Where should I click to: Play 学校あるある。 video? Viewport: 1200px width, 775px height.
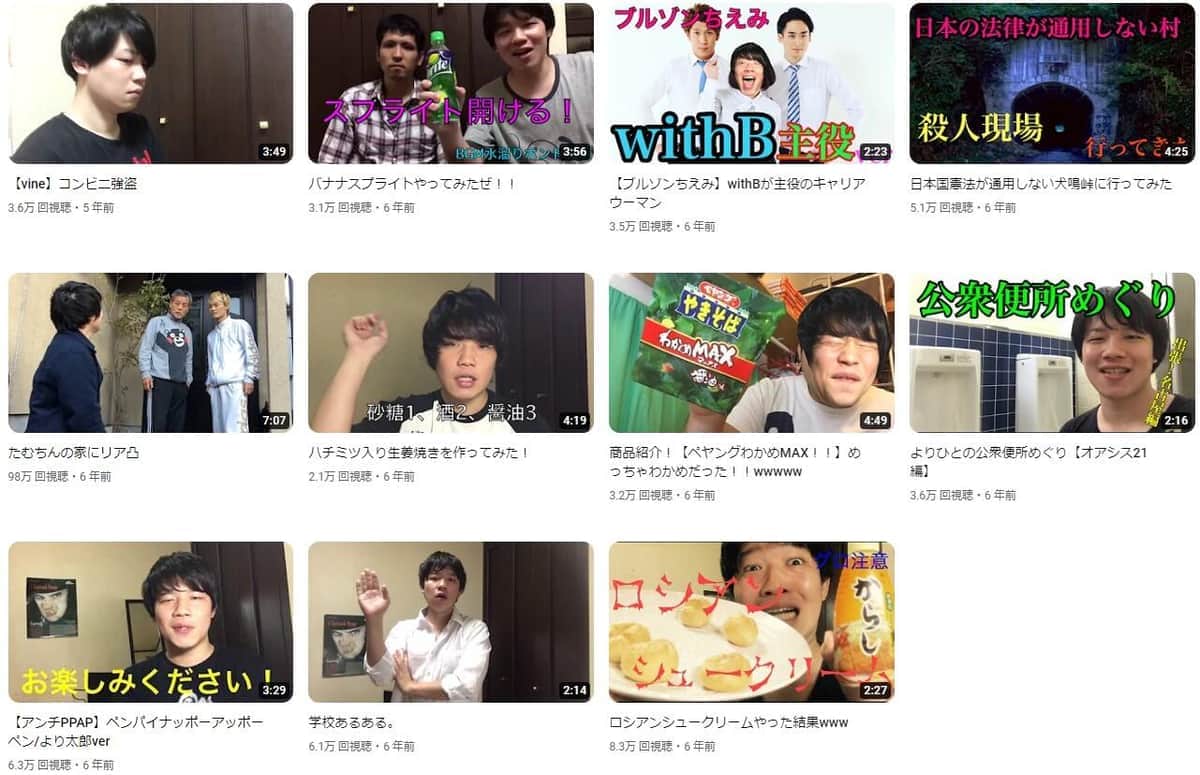450,622
